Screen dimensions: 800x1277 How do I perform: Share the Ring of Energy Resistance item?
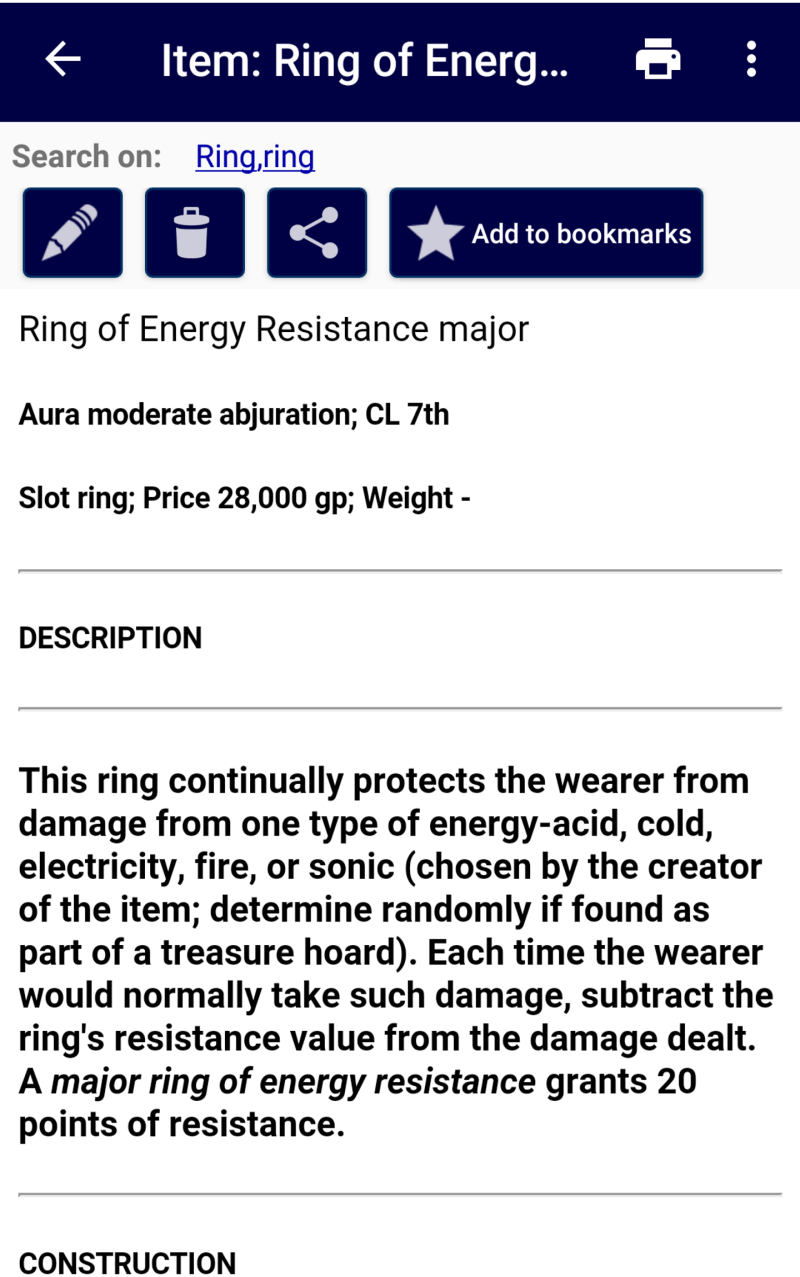tap(317, 233)
